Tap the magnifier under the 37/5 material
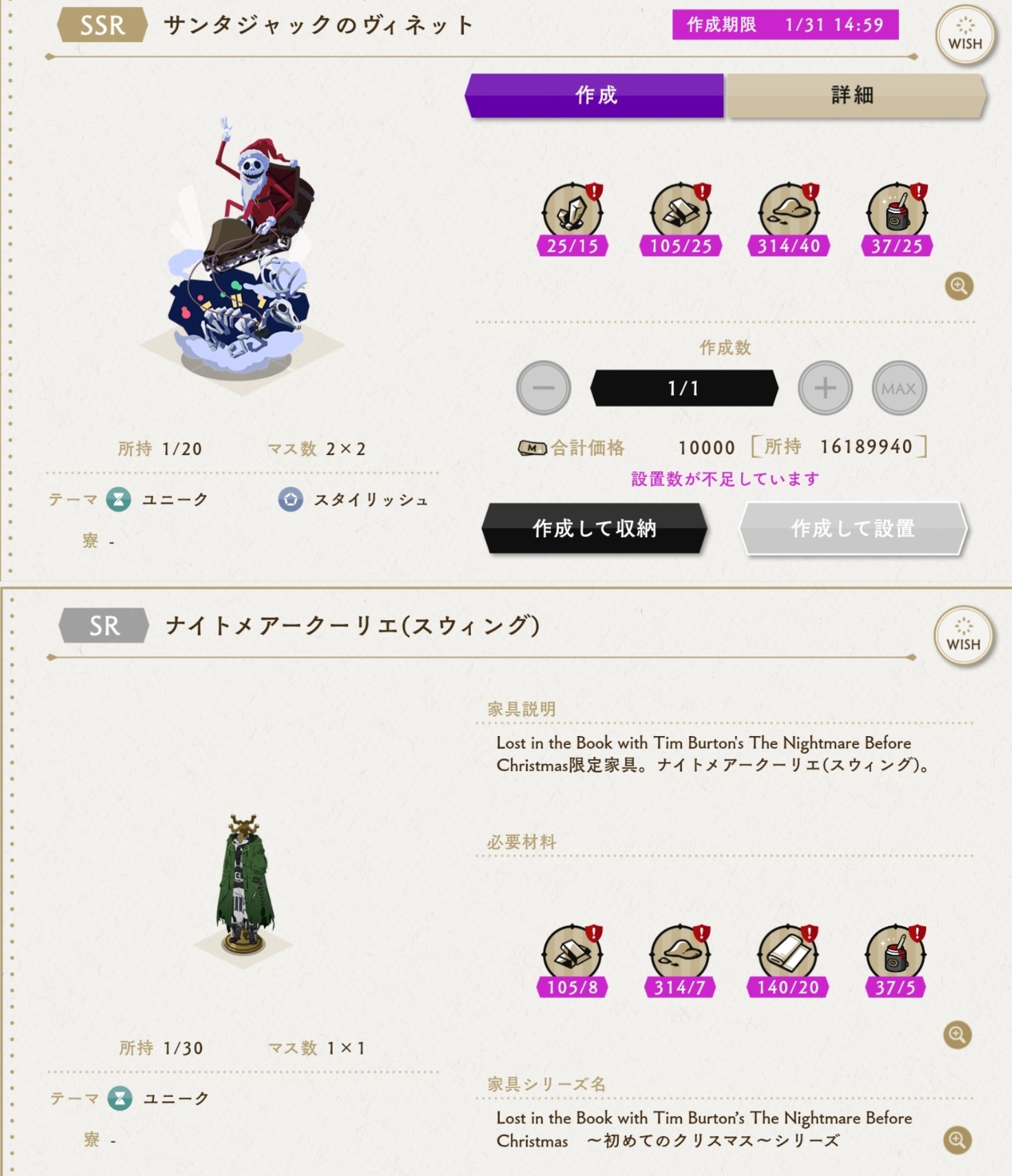This screenshot has width=1012, height=1176. (x=957, y=1034)
